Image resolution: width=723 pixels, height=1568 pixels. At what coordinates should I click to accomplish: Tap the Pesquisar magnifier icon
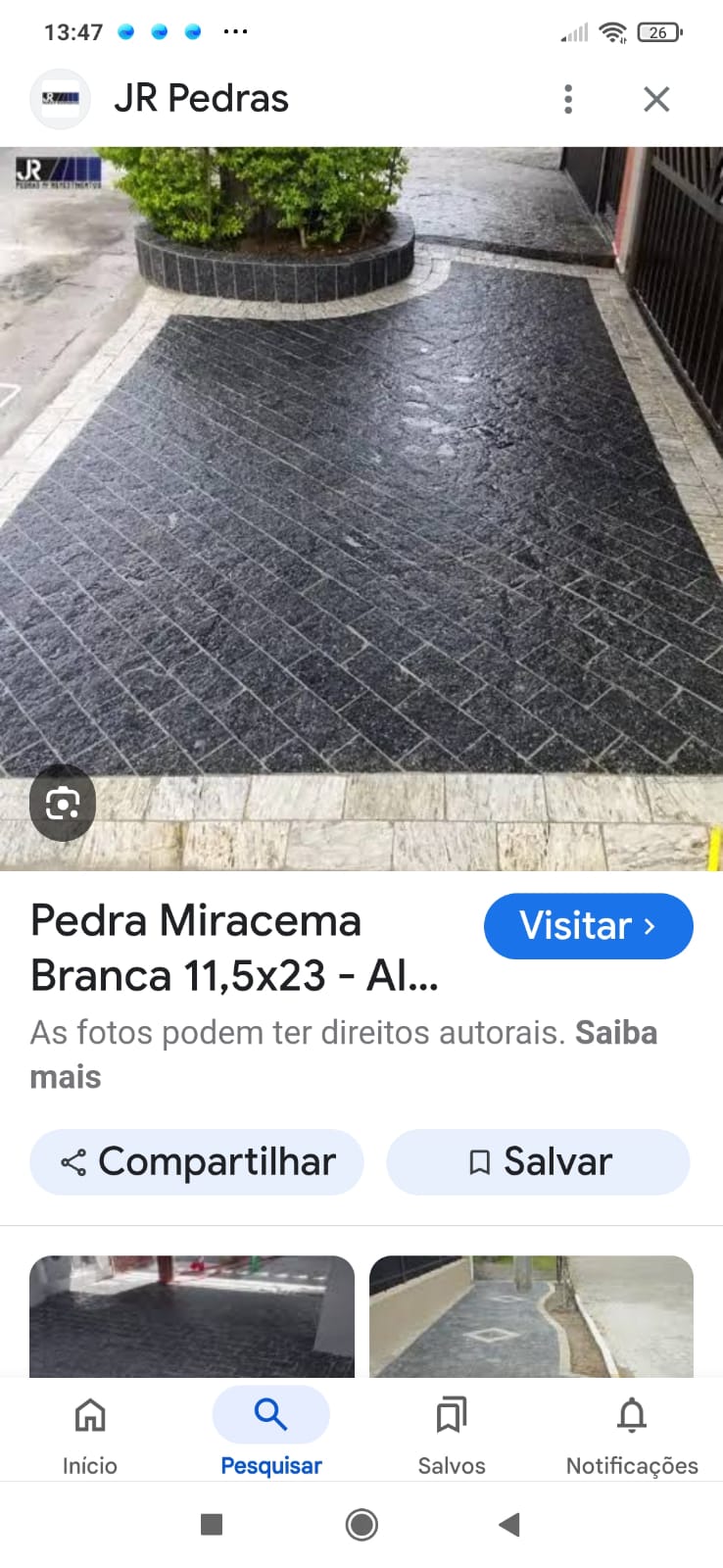coord(270,1414)
